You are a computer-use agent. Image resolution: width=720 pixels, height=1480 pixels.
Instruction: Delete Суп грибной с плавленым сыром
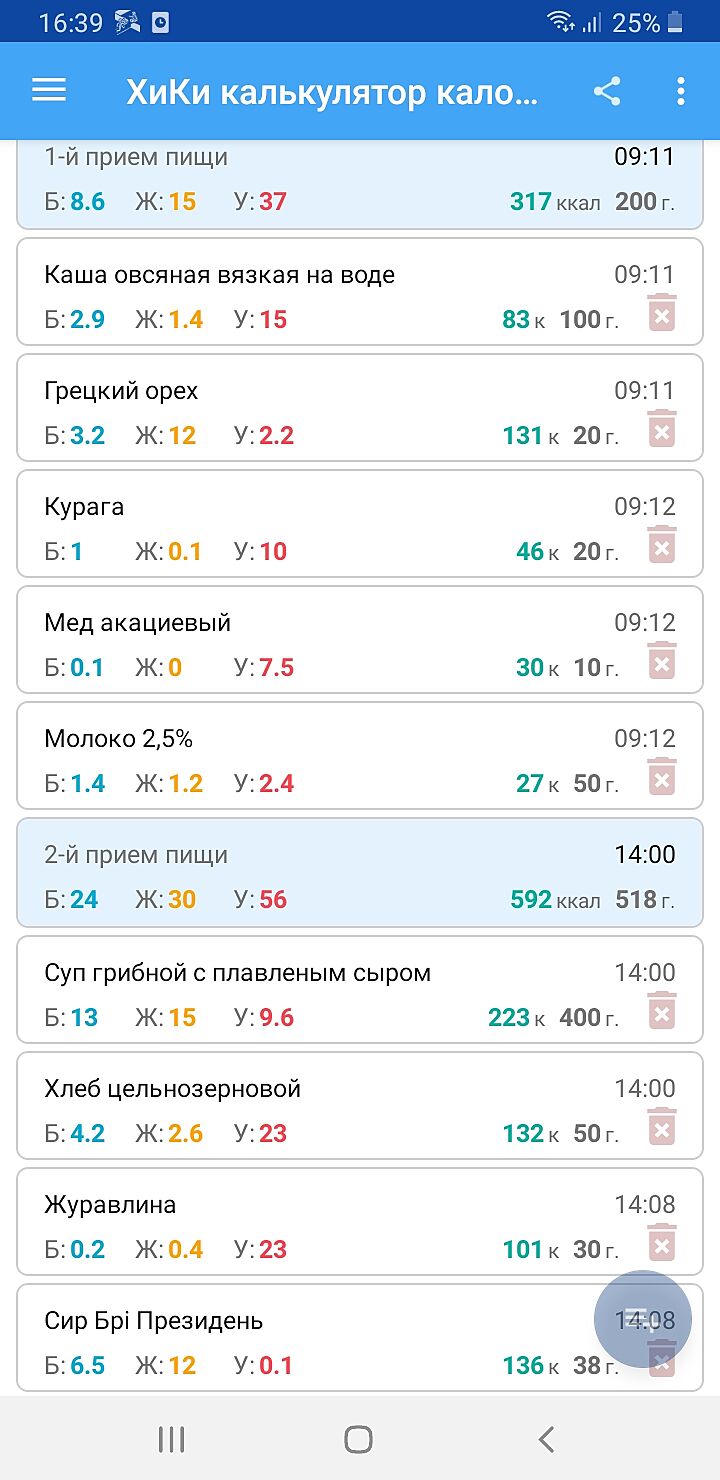tap(661, 1011)
